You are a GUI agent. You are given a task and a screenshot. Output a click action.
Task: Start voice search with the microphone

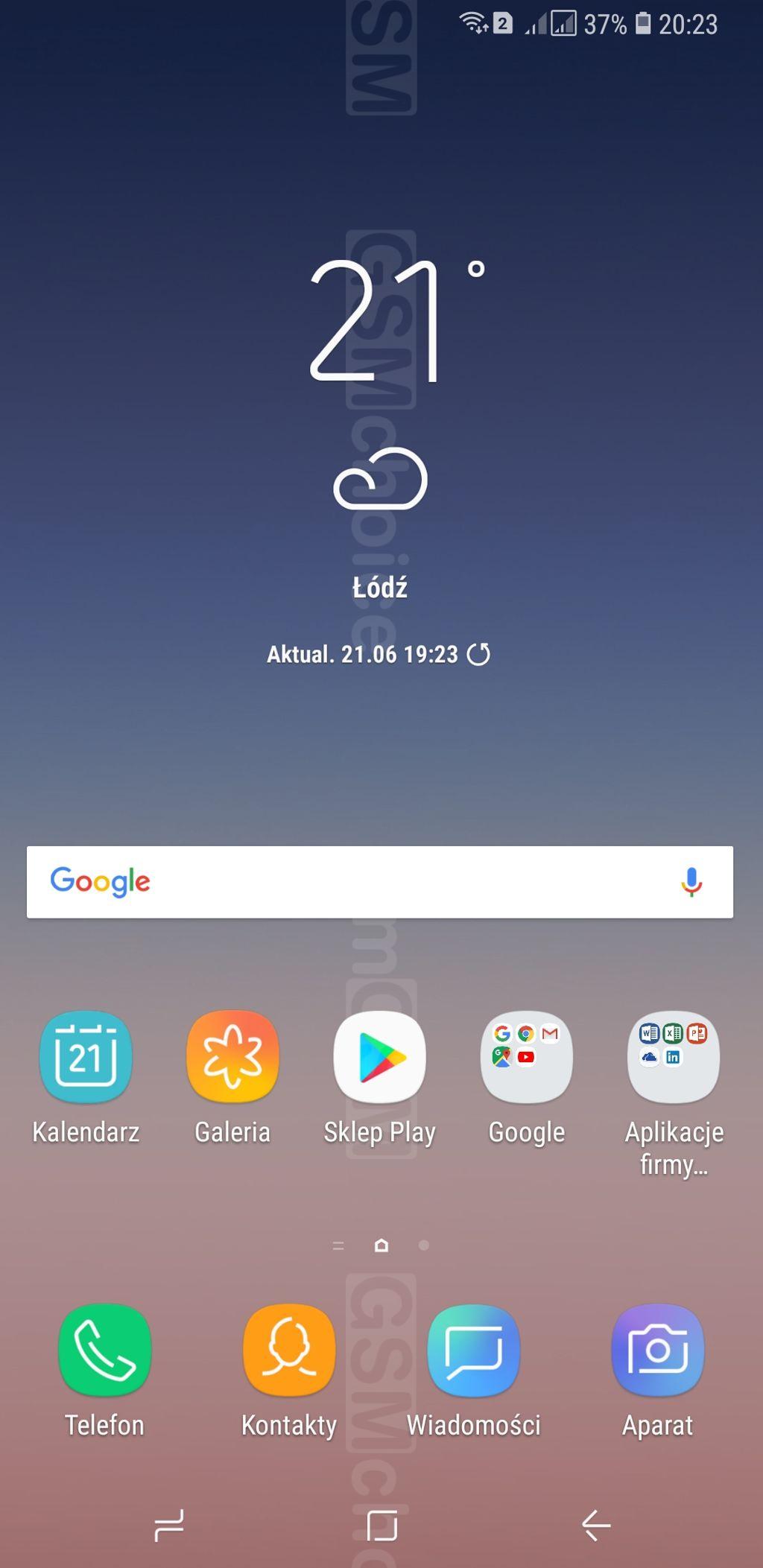click(x=691, y=882)
